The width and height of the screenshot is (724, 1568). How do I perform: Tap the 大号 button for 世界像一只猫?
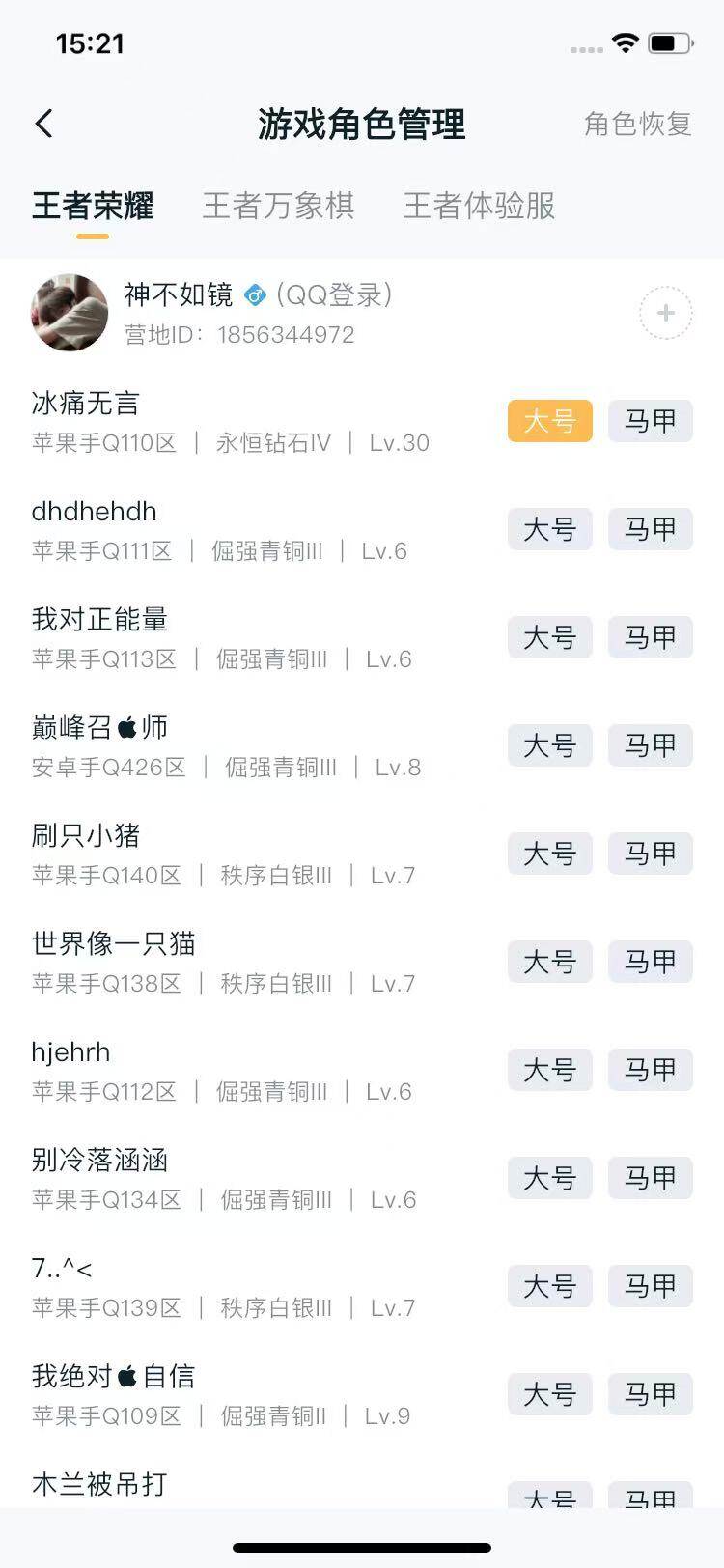(x=548, y=962)
